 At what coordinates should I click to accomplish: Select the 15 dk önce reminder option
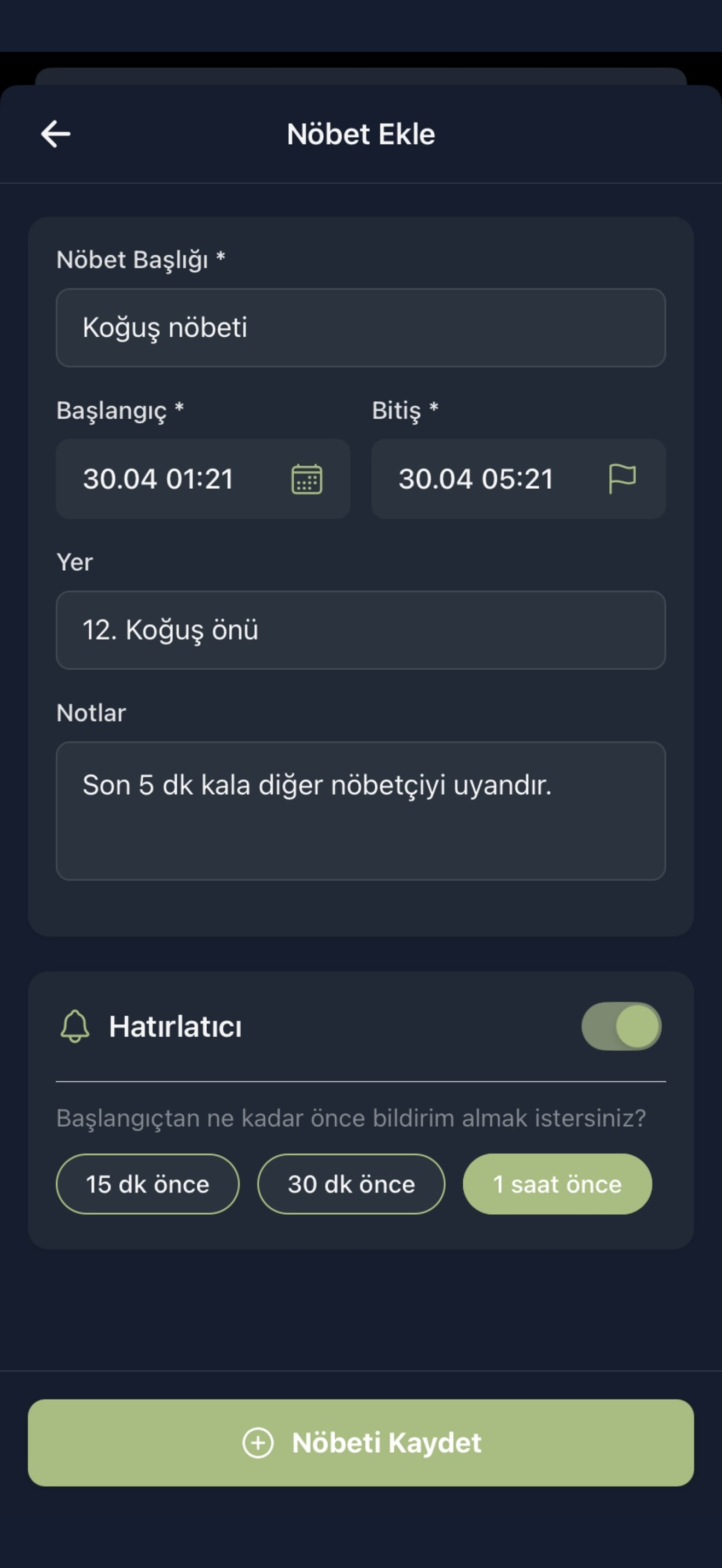[x=147, y=1183]
